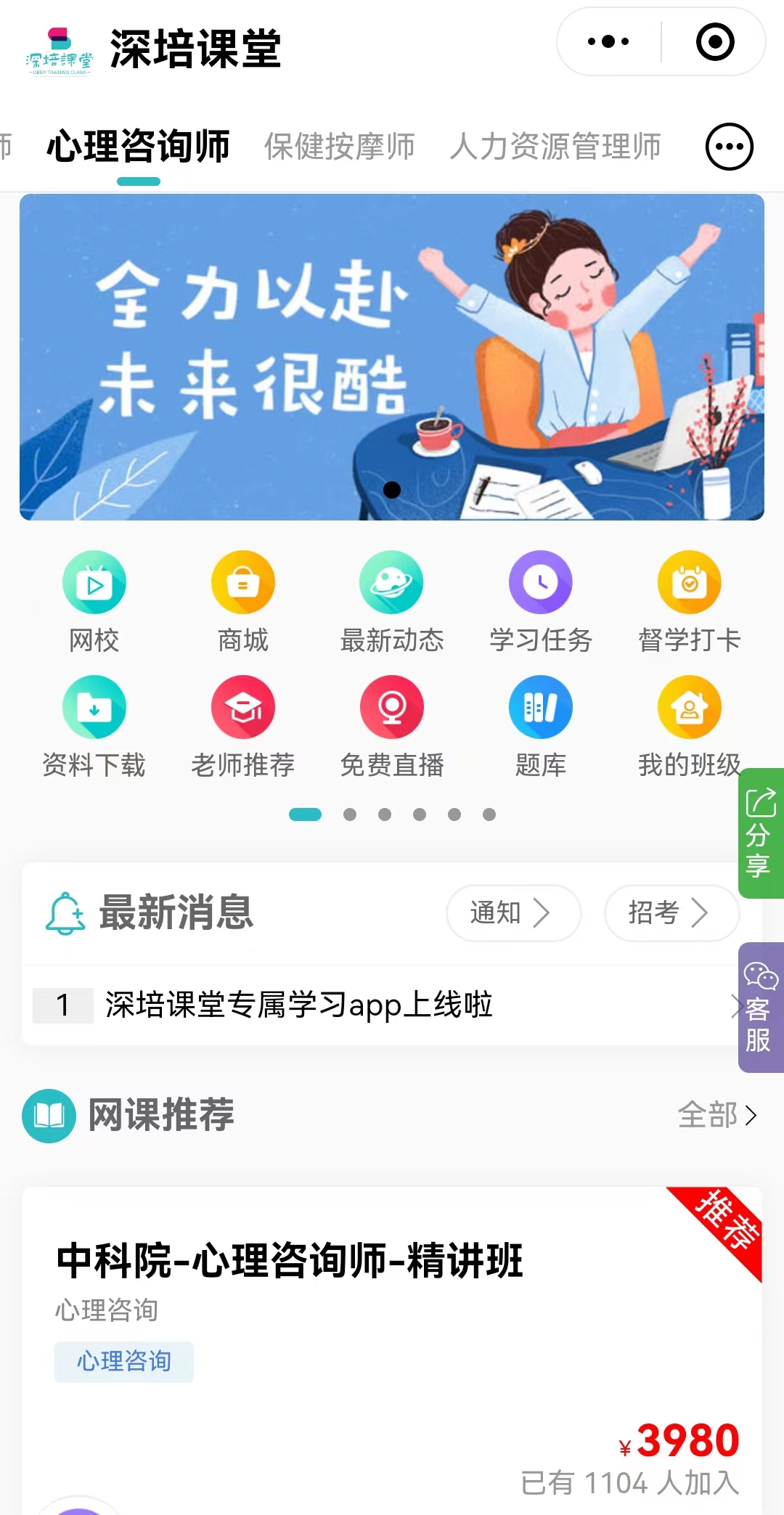Switch to the 人力资源管理师 tab
The width and height of the screenshot is (784, 1515).
[x=555, y=147]
